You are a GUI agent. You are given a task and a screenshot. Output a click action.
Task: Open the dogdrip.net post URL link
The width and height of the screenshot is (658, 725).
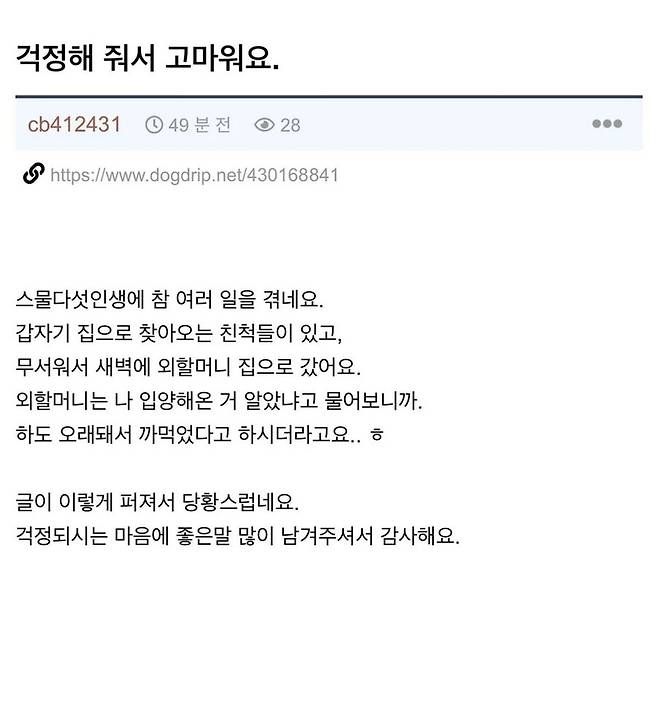pyautogui.click(x=194, y=175)
